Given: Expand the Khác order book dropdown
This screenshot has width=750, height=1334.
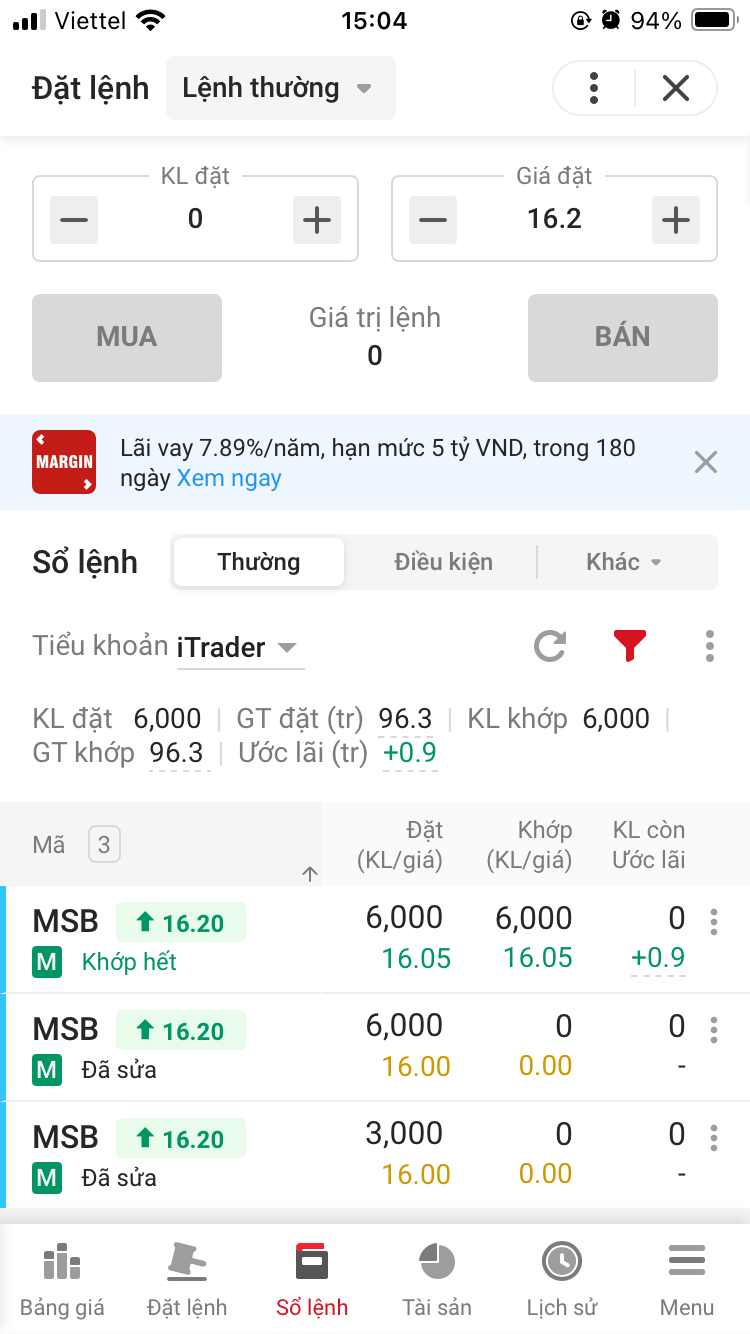Looking at the screenshot, I should click(625, 562).
